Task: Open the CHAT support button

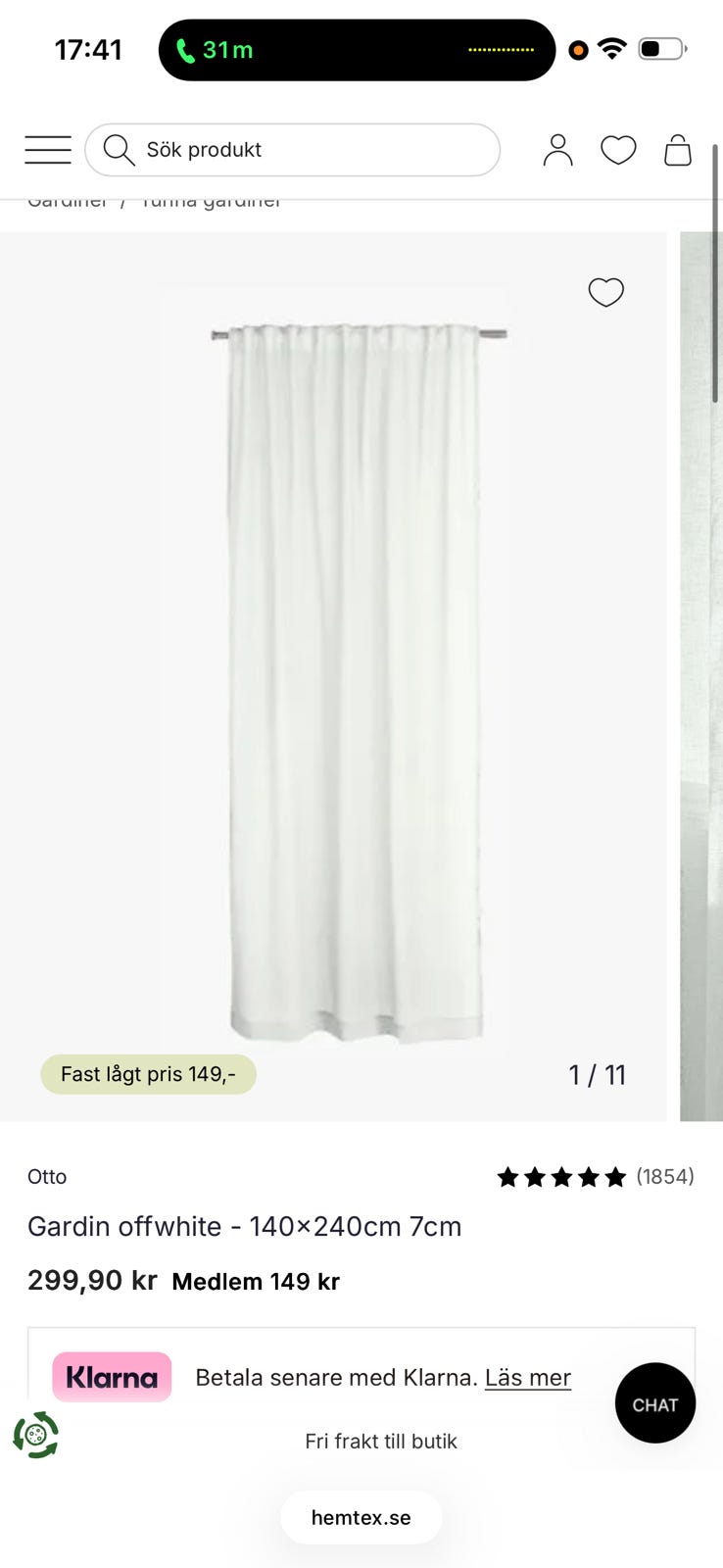Action: click(655, 1403)
